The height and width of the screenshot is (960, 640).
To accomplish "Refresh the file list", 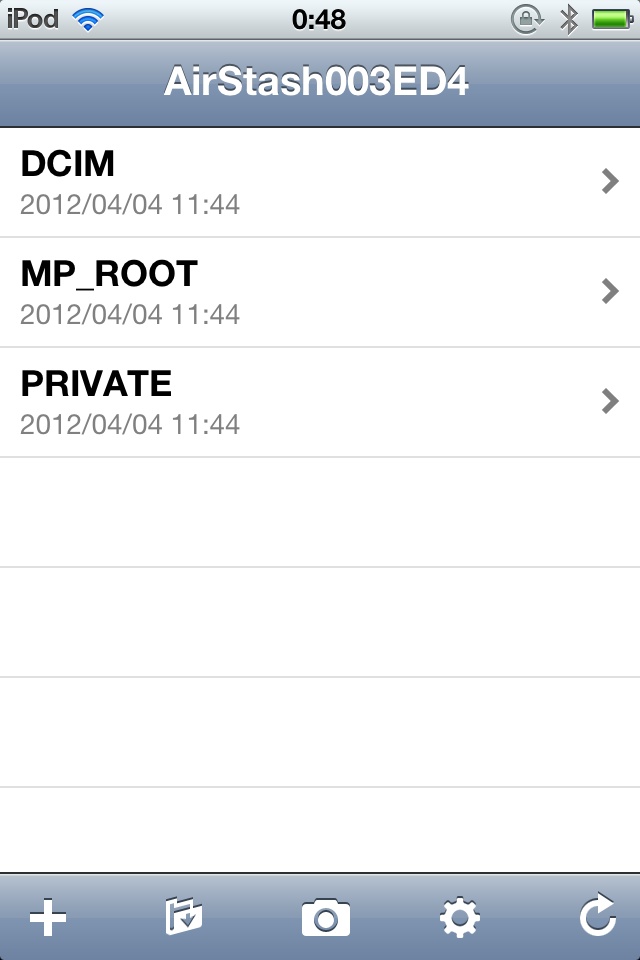I will pos(597,917).
